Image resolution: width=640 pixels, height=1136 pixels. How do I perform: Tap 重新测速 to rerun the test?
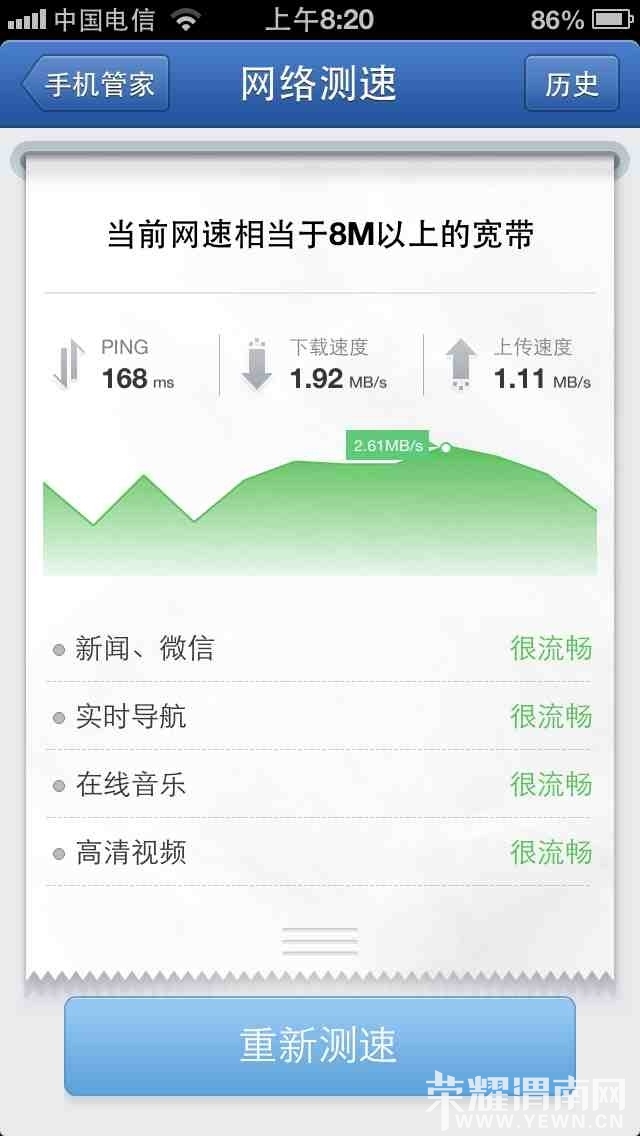click(x=319, y=1045)
